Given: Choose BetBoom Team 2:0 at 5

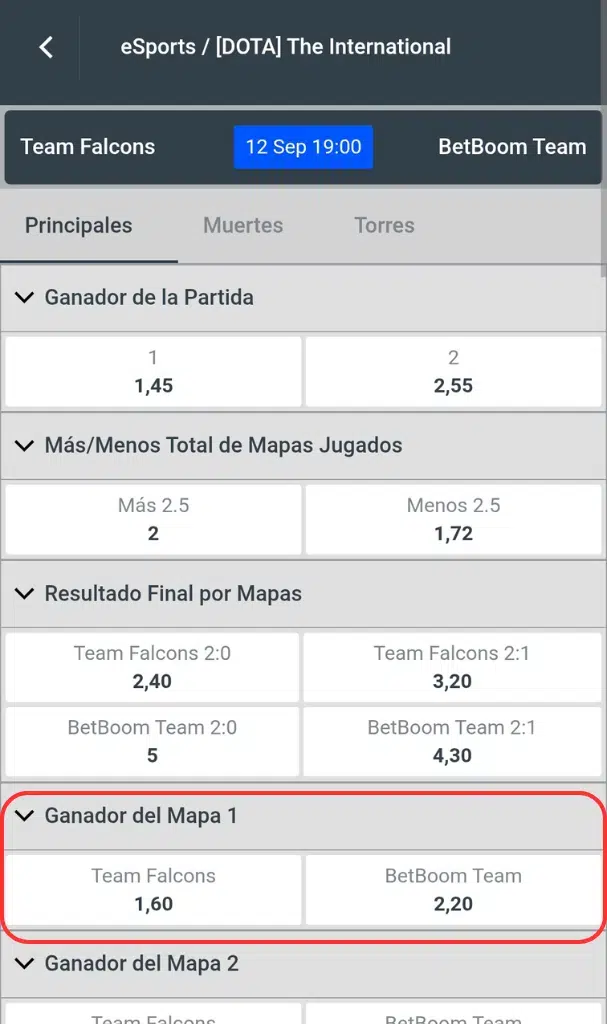Looking at the screenshot, I should 153,741.
